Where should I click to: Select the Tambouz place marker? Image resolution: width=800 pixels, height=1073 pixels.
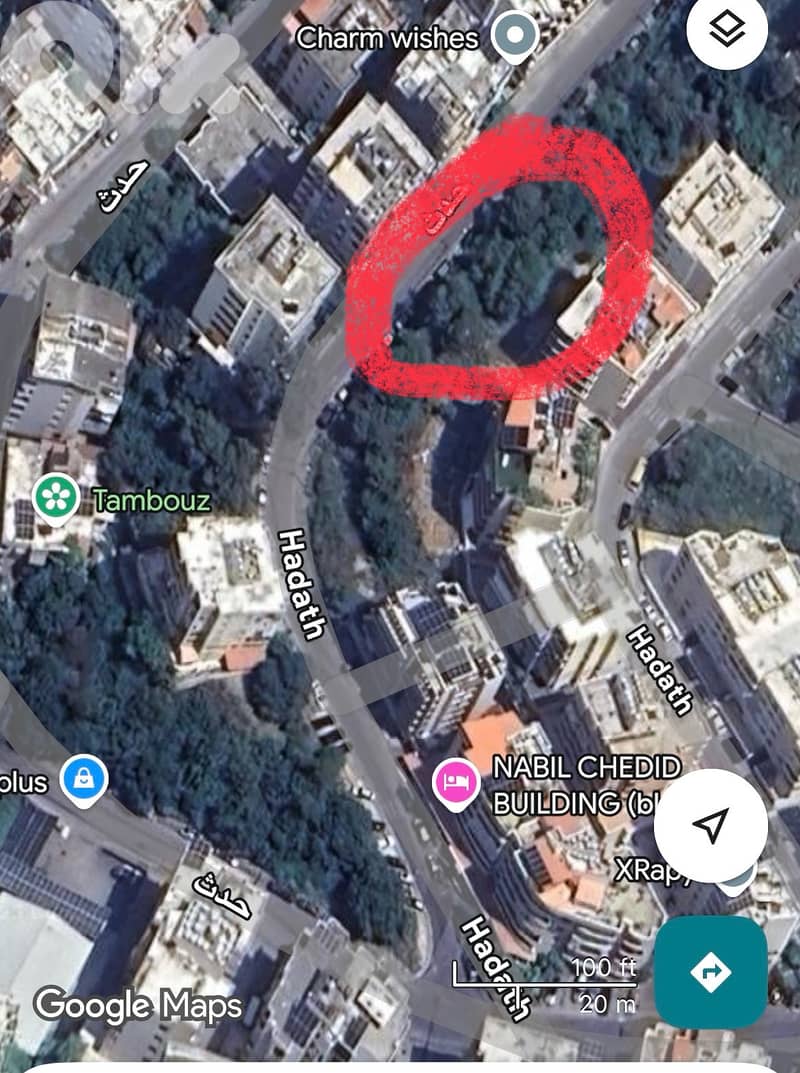point(56,498)
